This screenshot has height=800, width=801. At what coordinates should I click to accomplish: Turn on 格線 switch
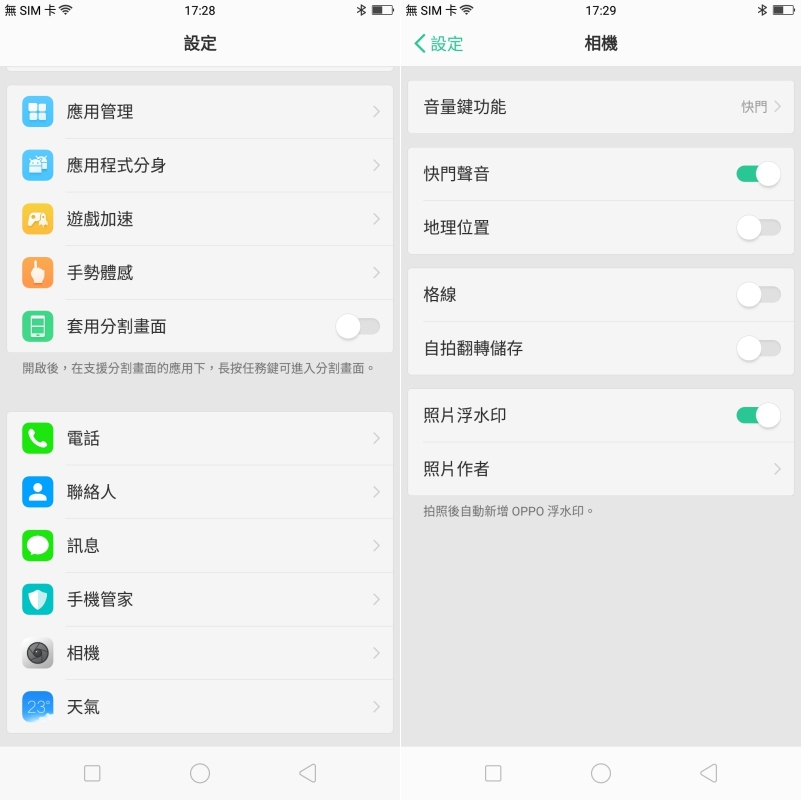pos(758,295)
